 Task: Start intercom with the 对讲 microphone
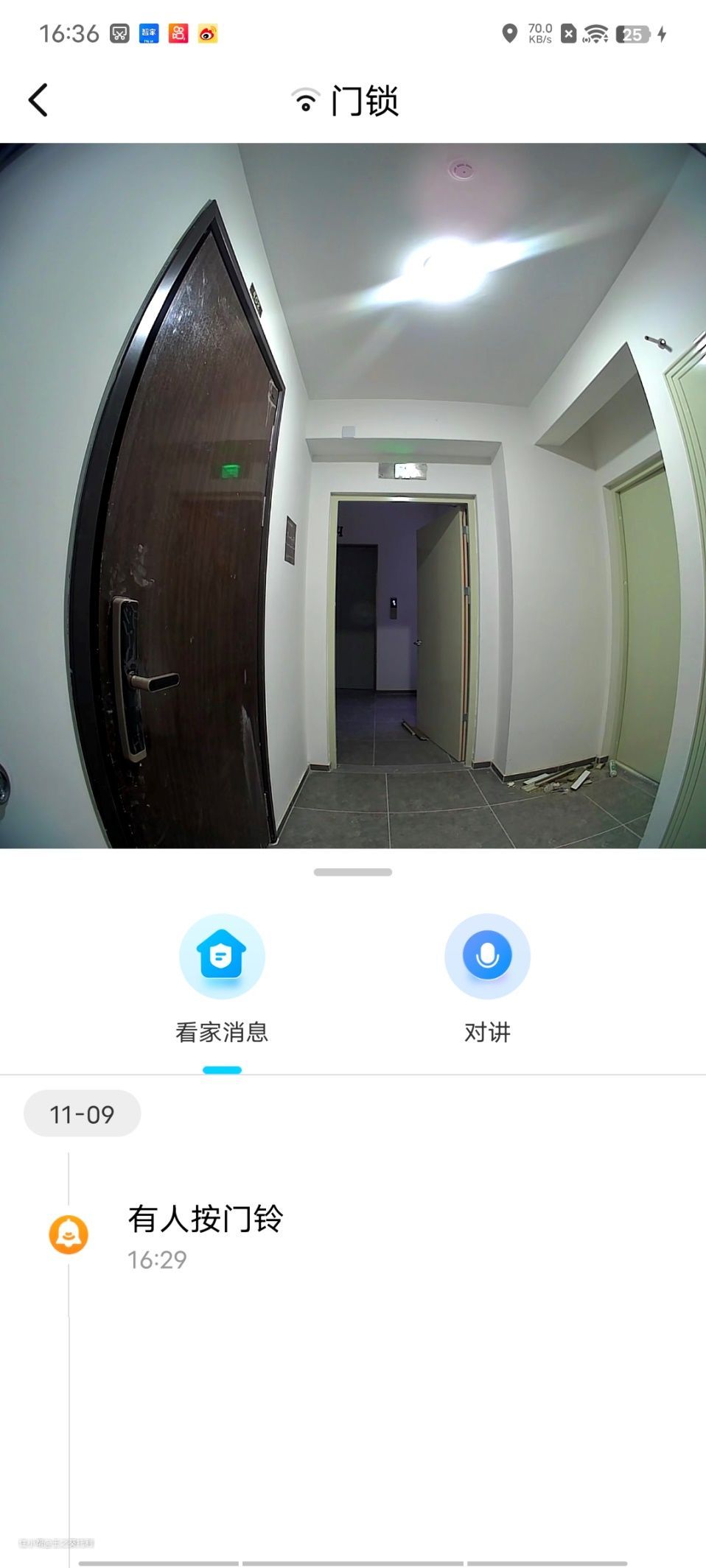(487, 980)
